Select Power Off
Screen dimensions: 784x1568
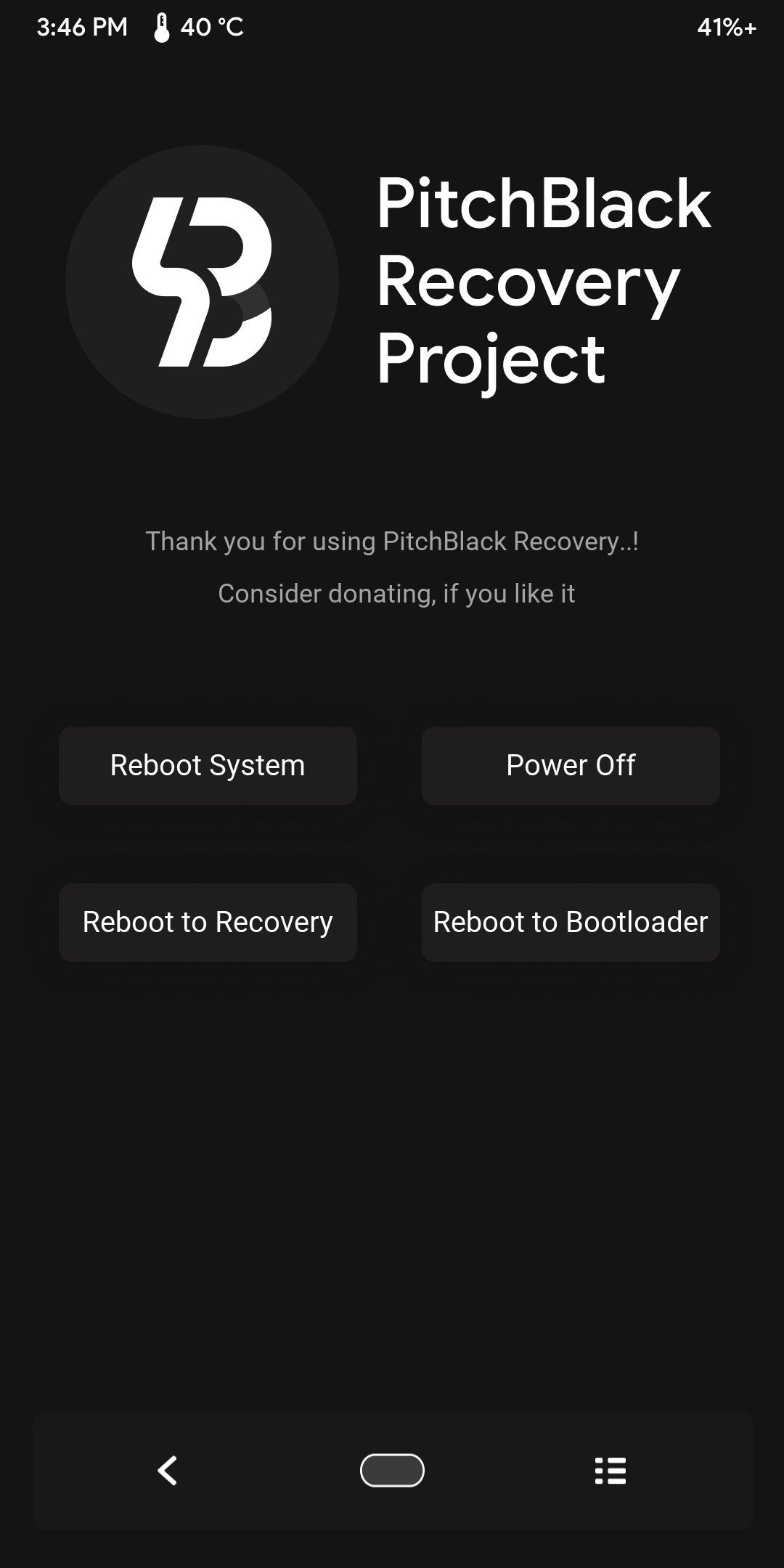tap(571, 765)
